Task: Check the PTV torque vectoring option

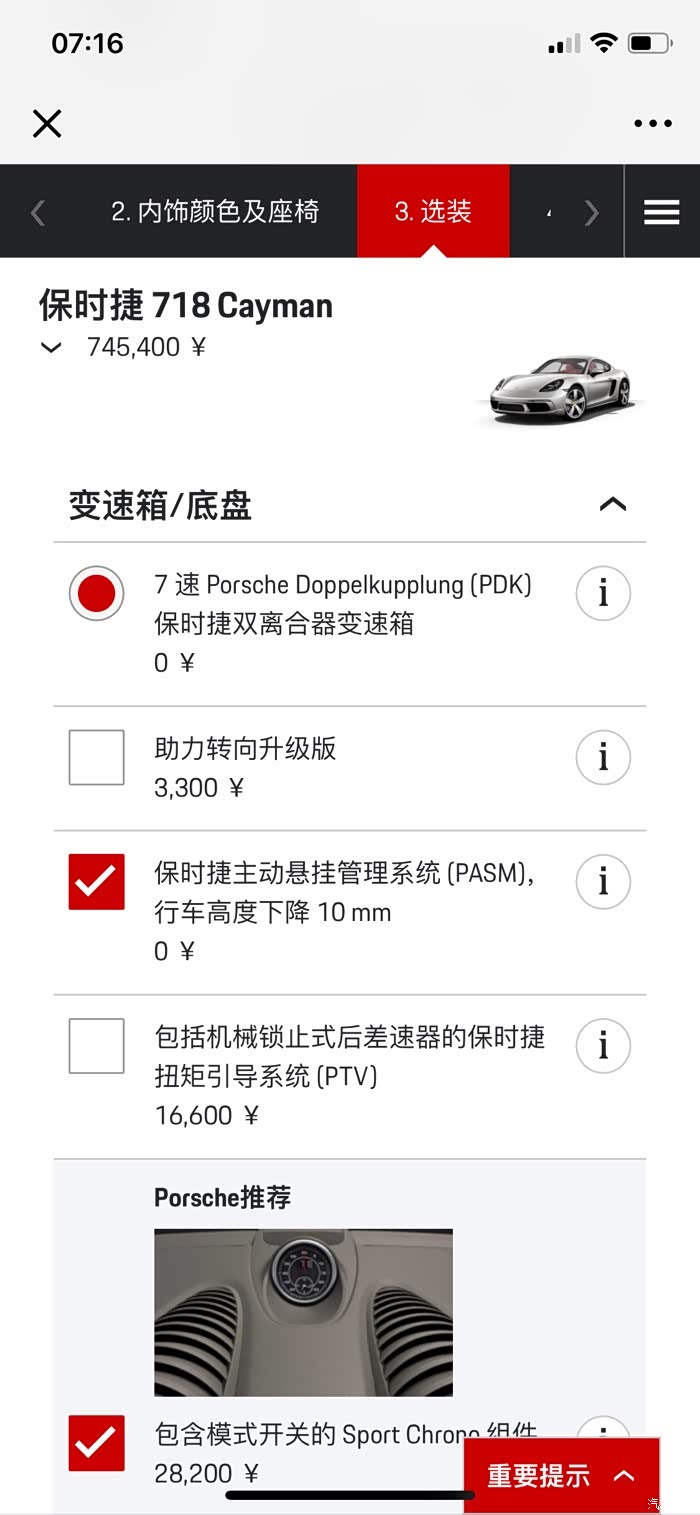Action: [97, 1045]
